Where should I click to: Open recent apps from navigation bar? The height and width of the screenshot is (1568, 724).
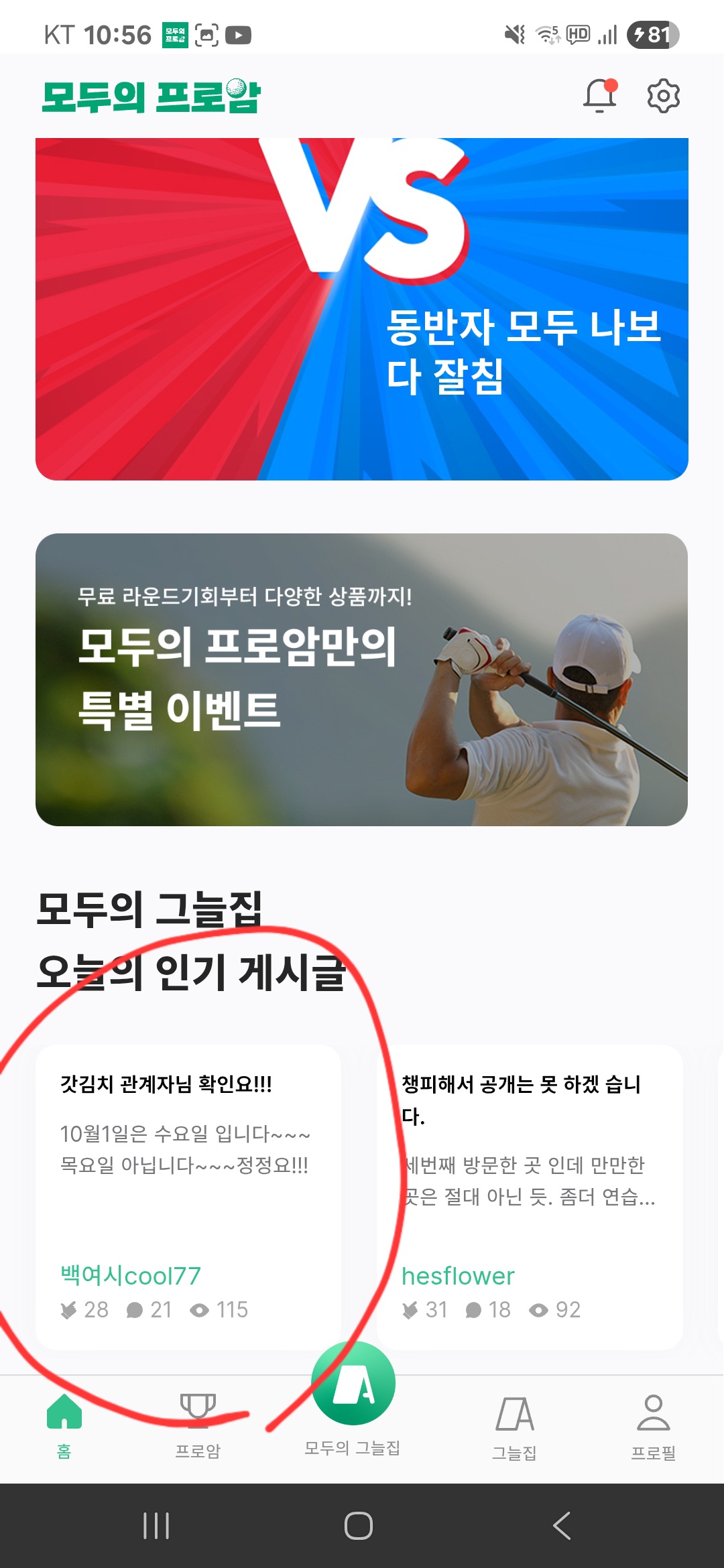156,1526
